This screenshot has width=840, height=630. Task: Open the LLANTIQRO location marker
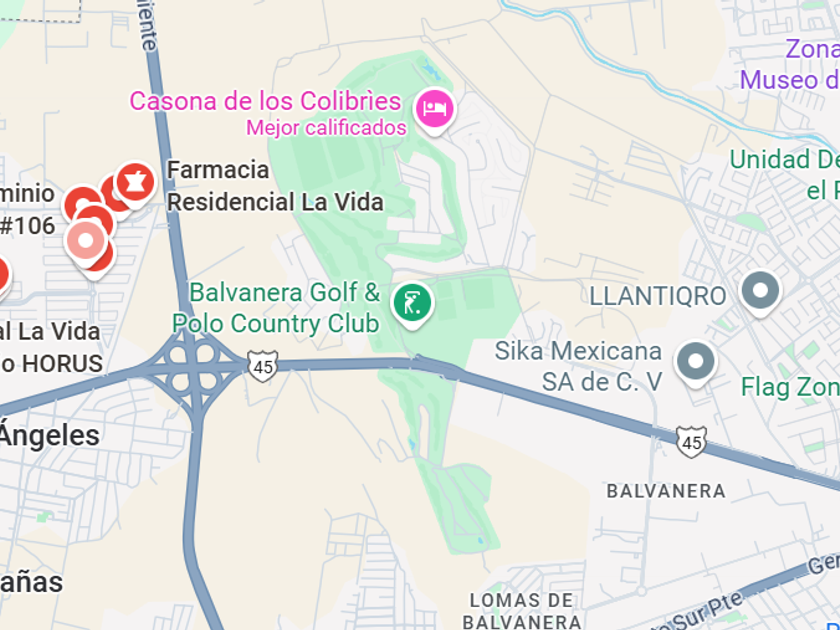point(760,292)
